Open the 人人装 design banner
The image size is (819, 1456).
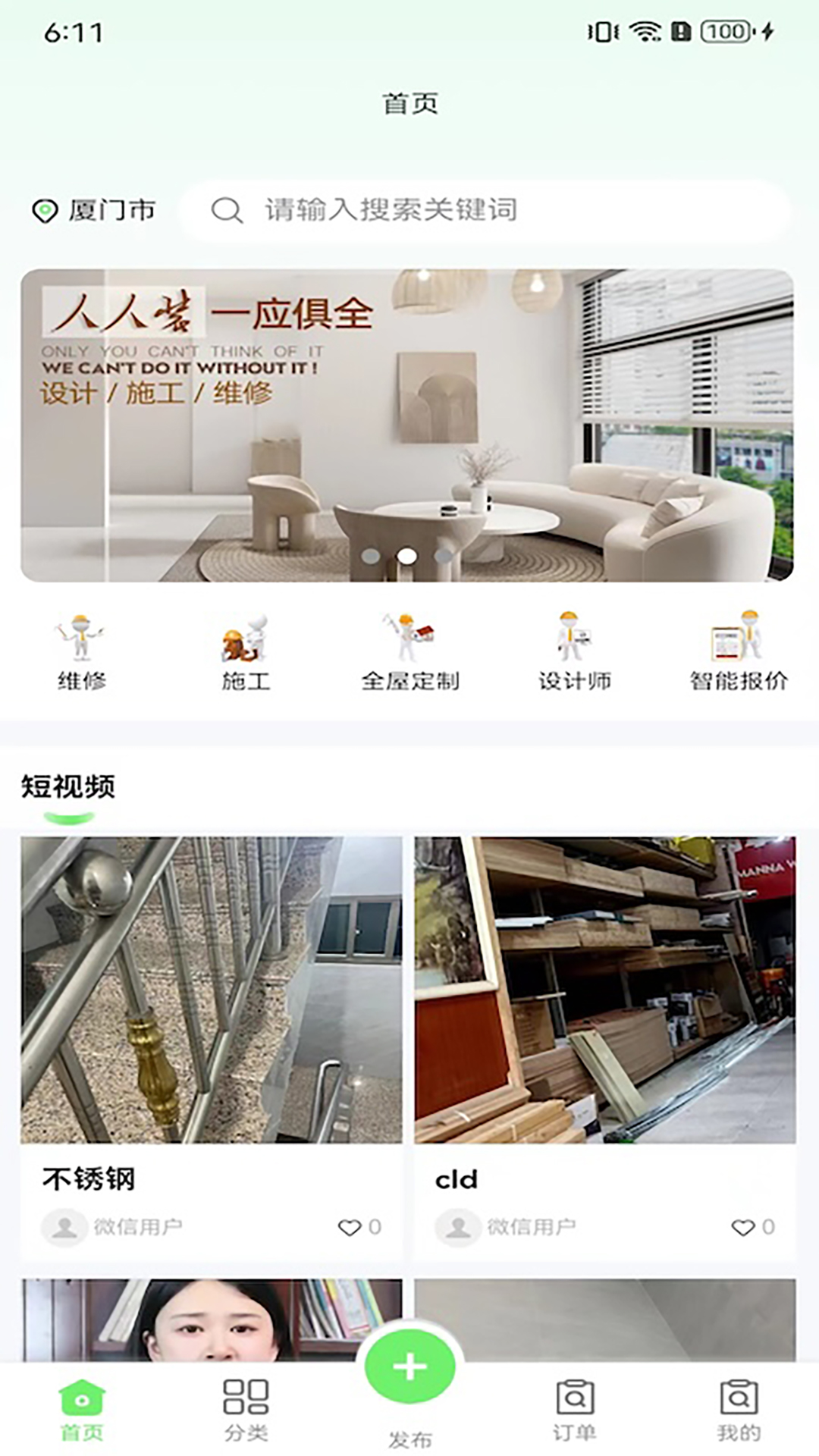(x=407, y=425)
